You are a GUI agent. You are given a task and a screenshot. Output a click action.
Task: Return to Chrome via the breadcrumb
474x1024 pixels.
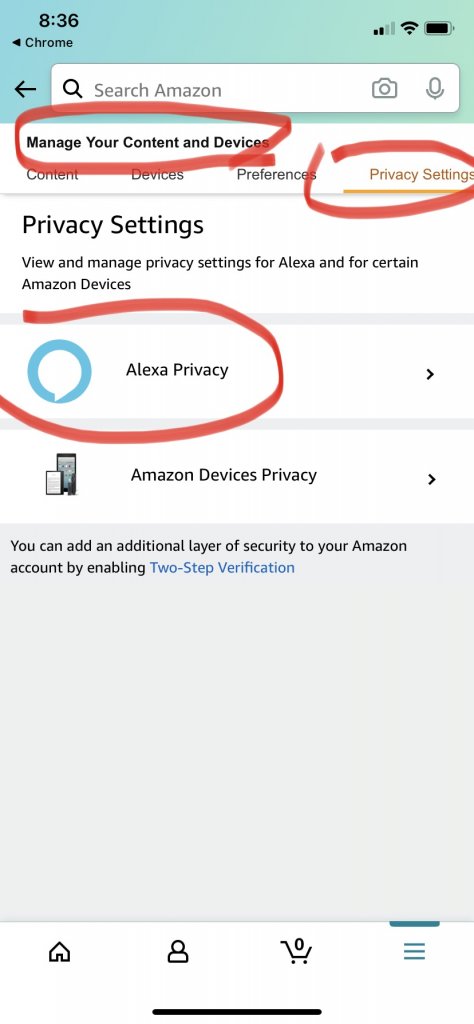coord(42,42)
